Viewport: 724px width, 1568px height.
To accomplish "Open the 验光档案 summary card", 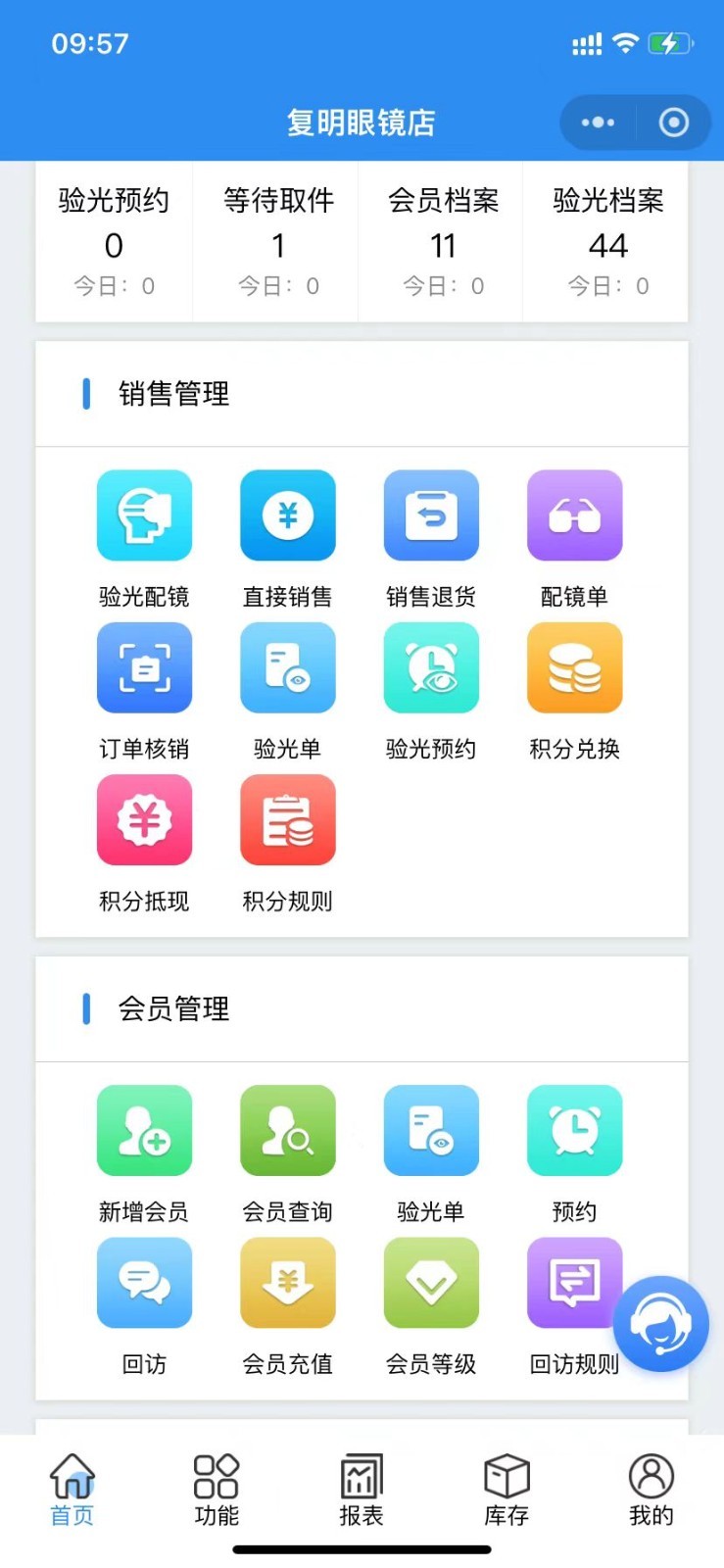I will 608,242.
